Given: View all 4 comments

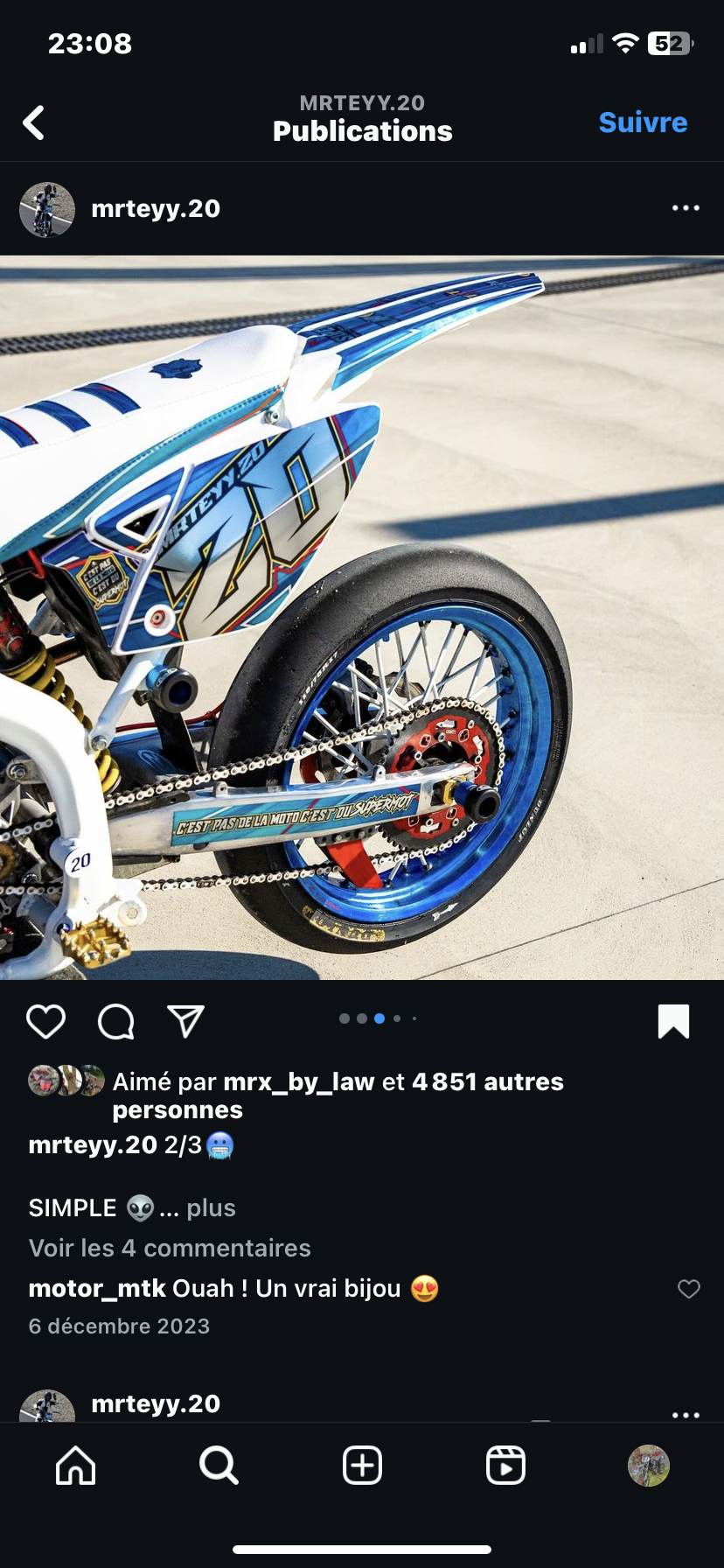Looking at the screenshot, I should pyautogui.click(x=170, y=1248).
